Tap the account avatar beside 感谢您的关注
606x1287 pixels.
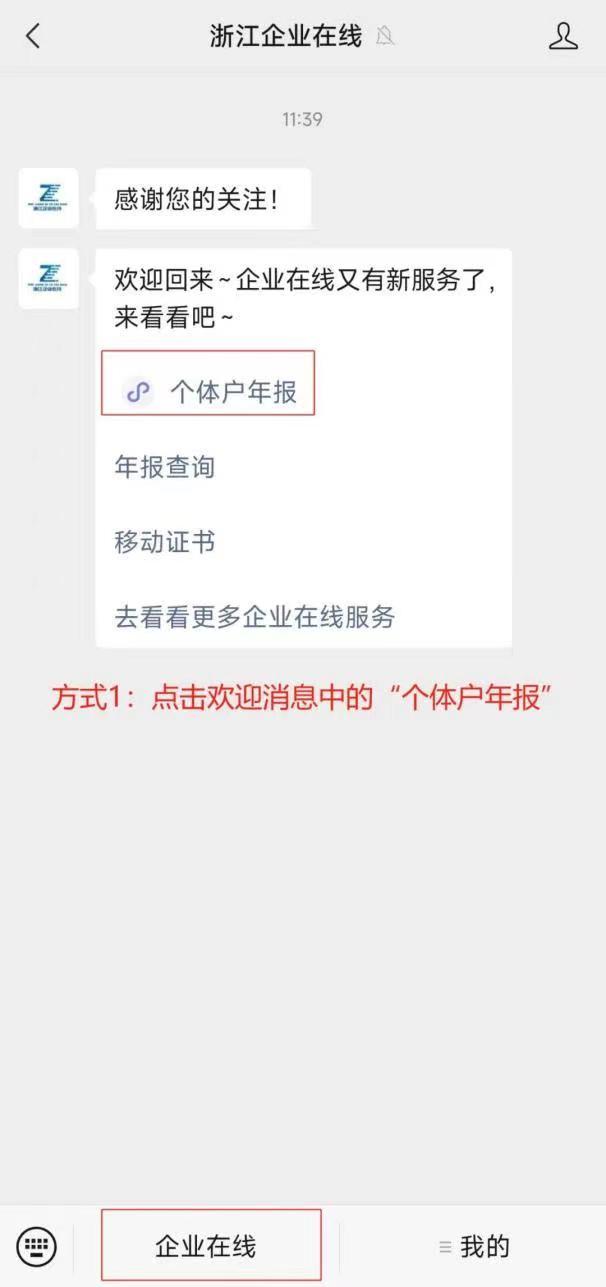(x=48, y=198)
